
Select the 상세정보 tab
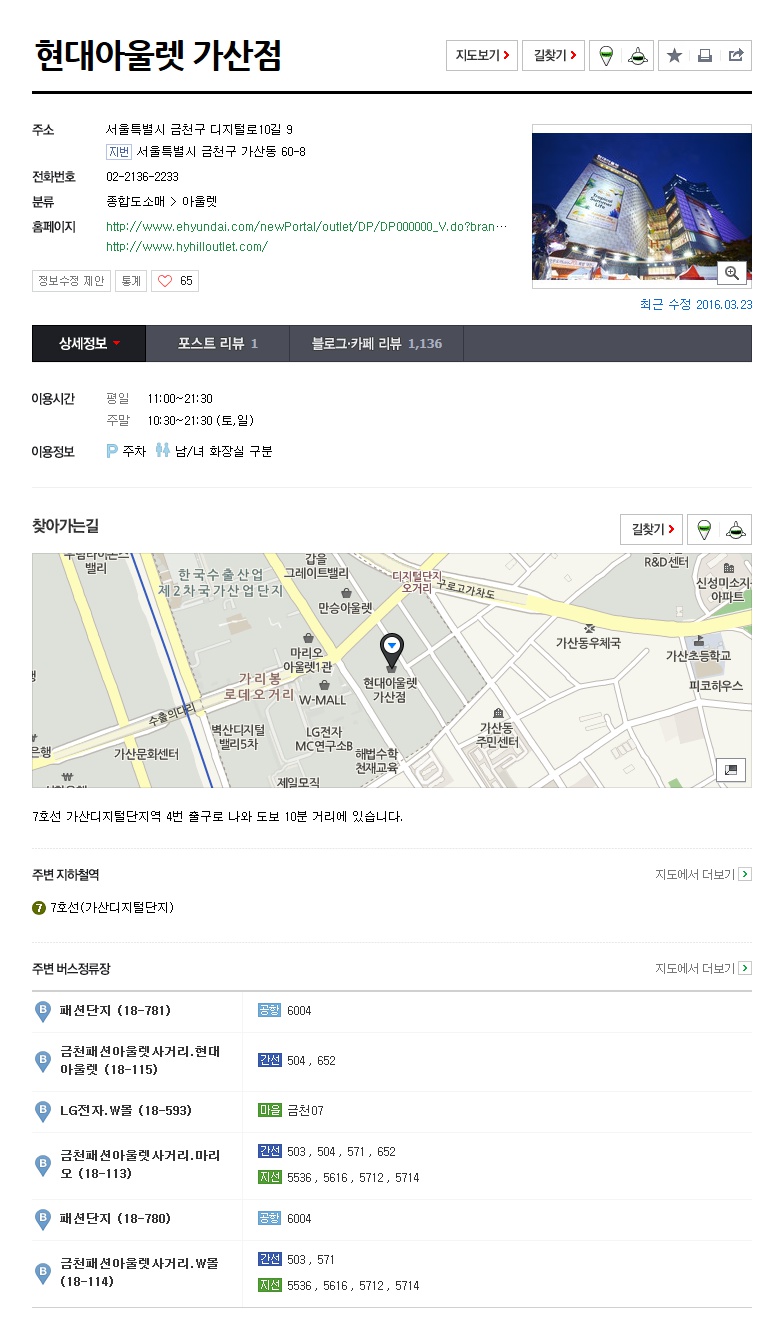[x=89, y=344]
